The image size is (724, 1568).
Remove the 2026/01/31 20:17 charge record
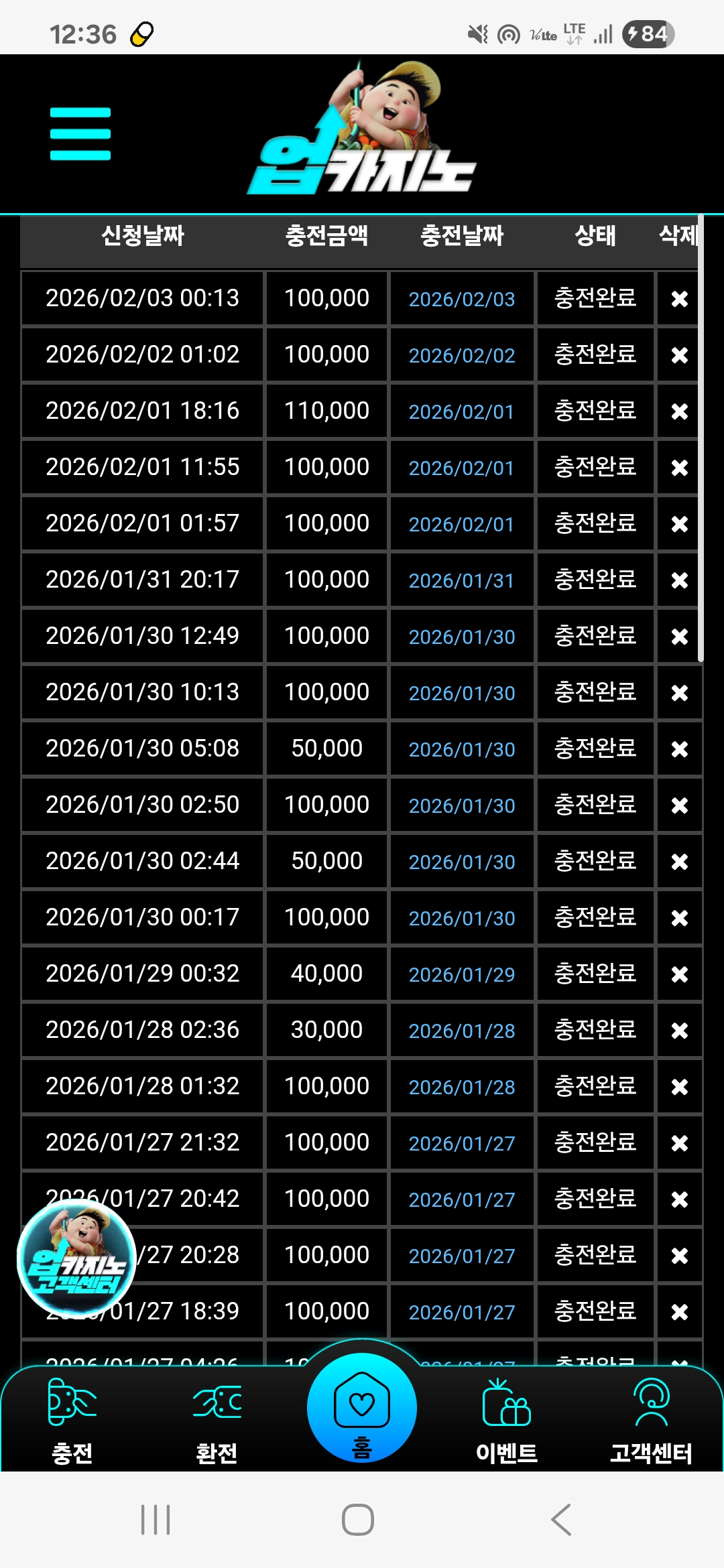[x=679, y=580]
